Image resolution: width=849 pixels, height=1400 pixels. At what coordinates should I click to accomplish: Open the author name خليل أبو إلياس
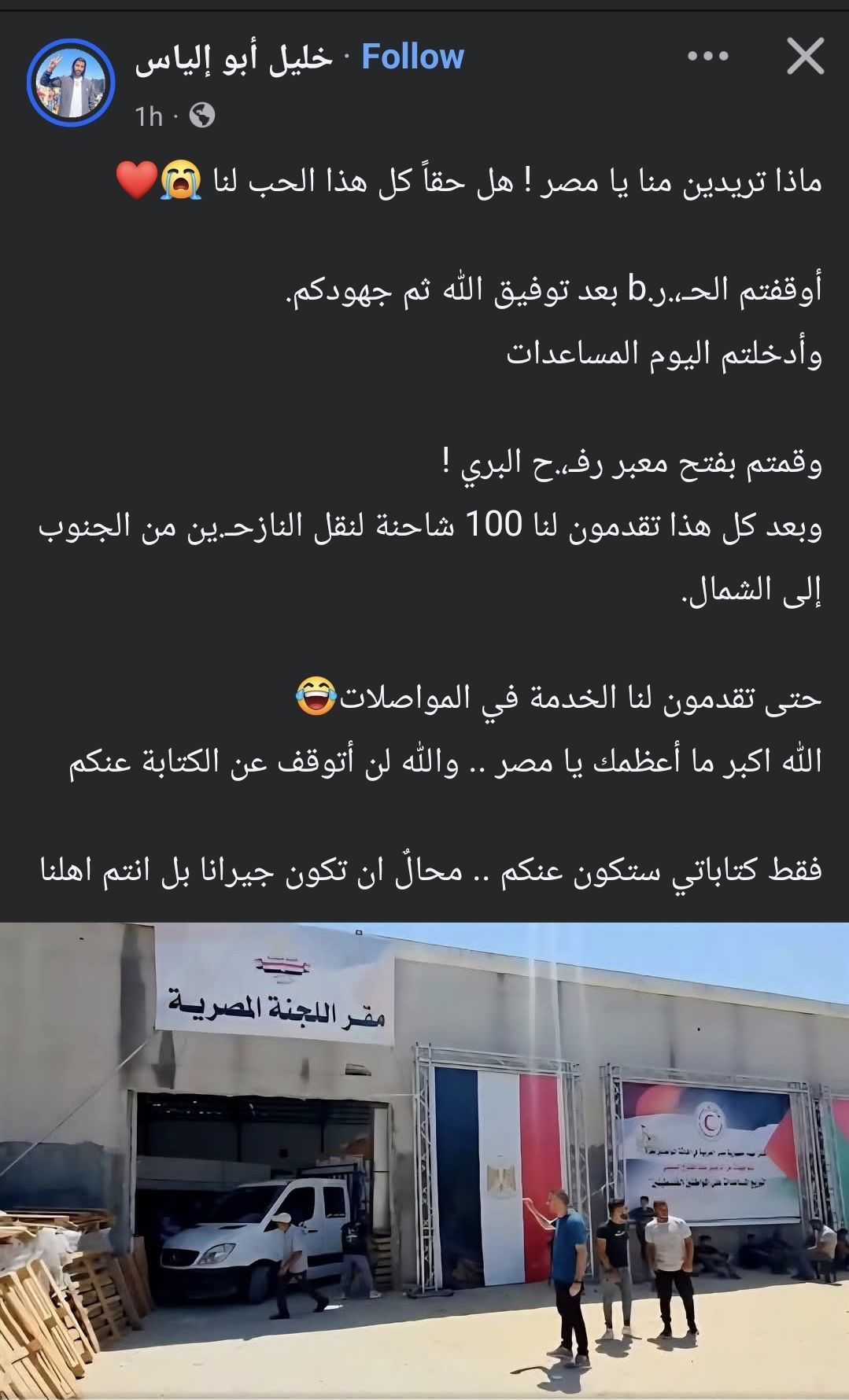click(x=234, y=59)
